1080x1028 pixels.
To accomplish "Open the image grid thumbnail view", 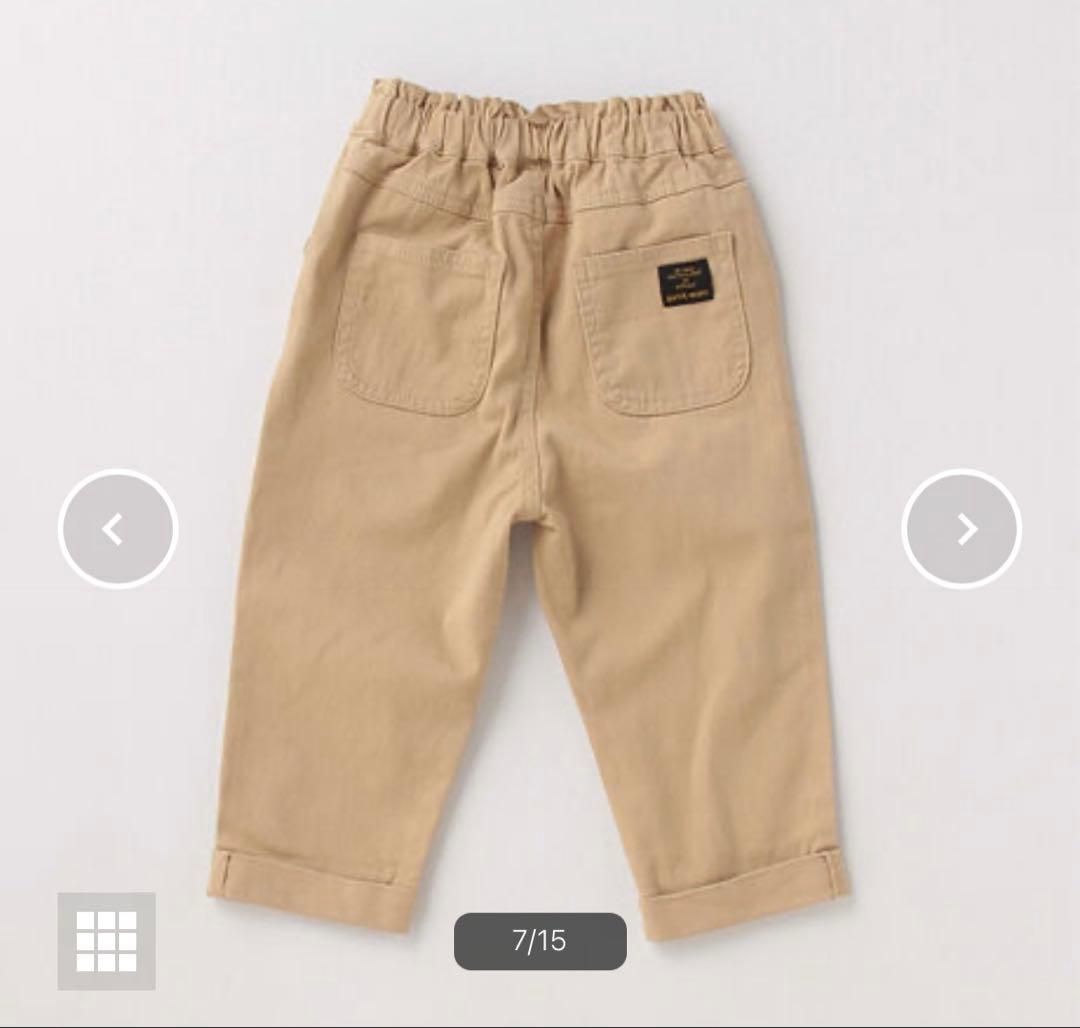I will click(x=106, y=941).
